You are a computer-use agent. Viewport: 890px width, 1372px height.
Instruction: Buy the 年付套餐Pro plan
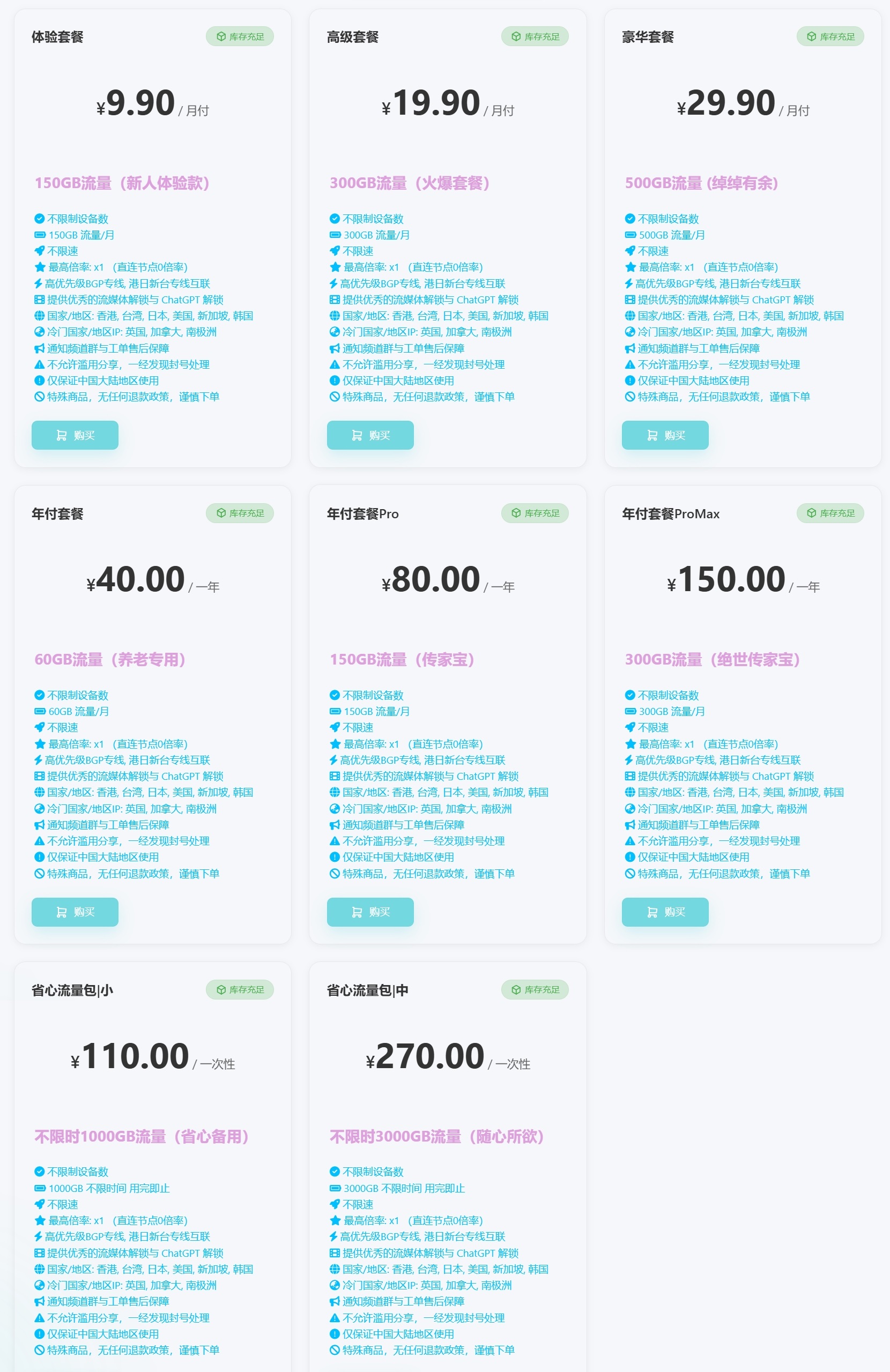click(x=370, y=912)
